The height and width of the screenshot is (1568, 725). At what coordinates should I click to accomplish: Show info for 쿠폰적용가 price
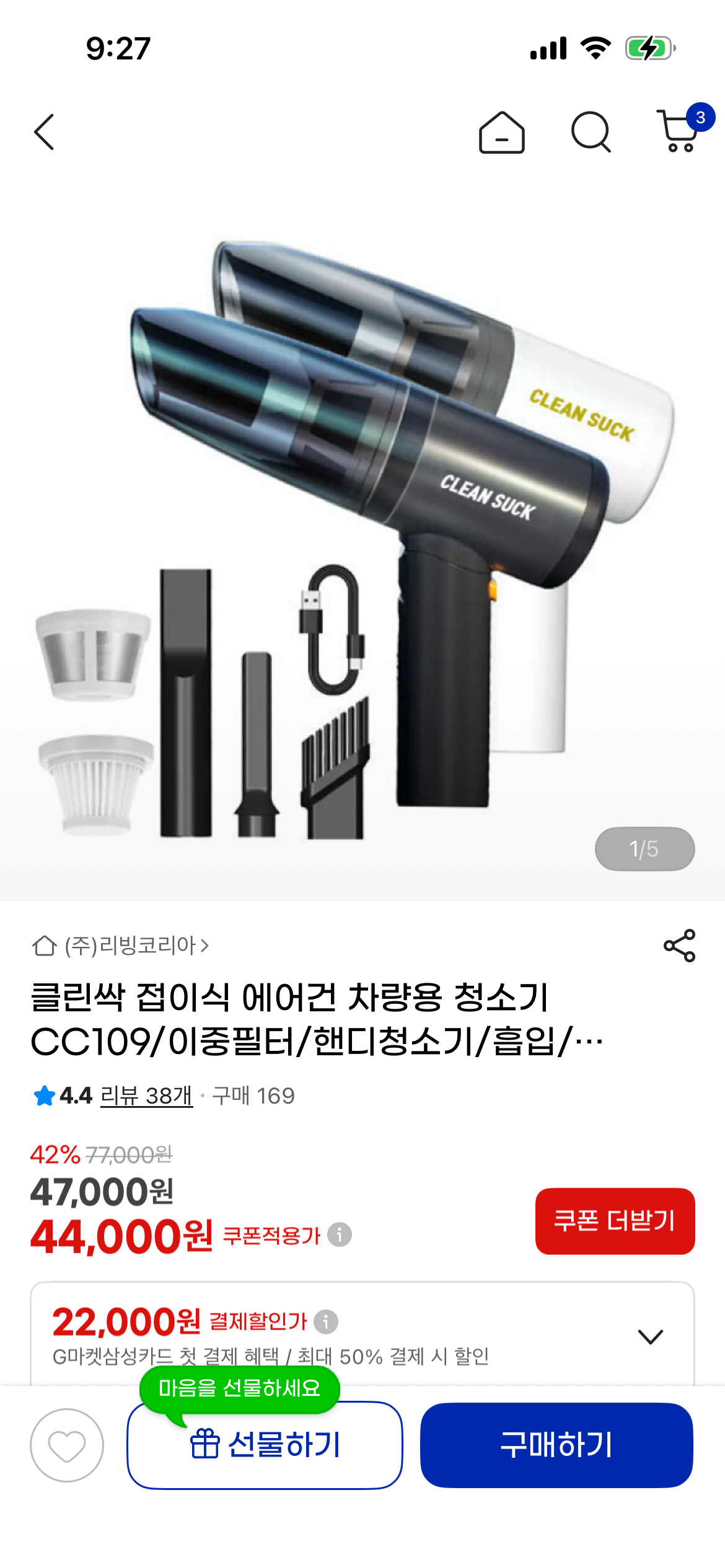pyautogui.click(x=340, y=1235)
